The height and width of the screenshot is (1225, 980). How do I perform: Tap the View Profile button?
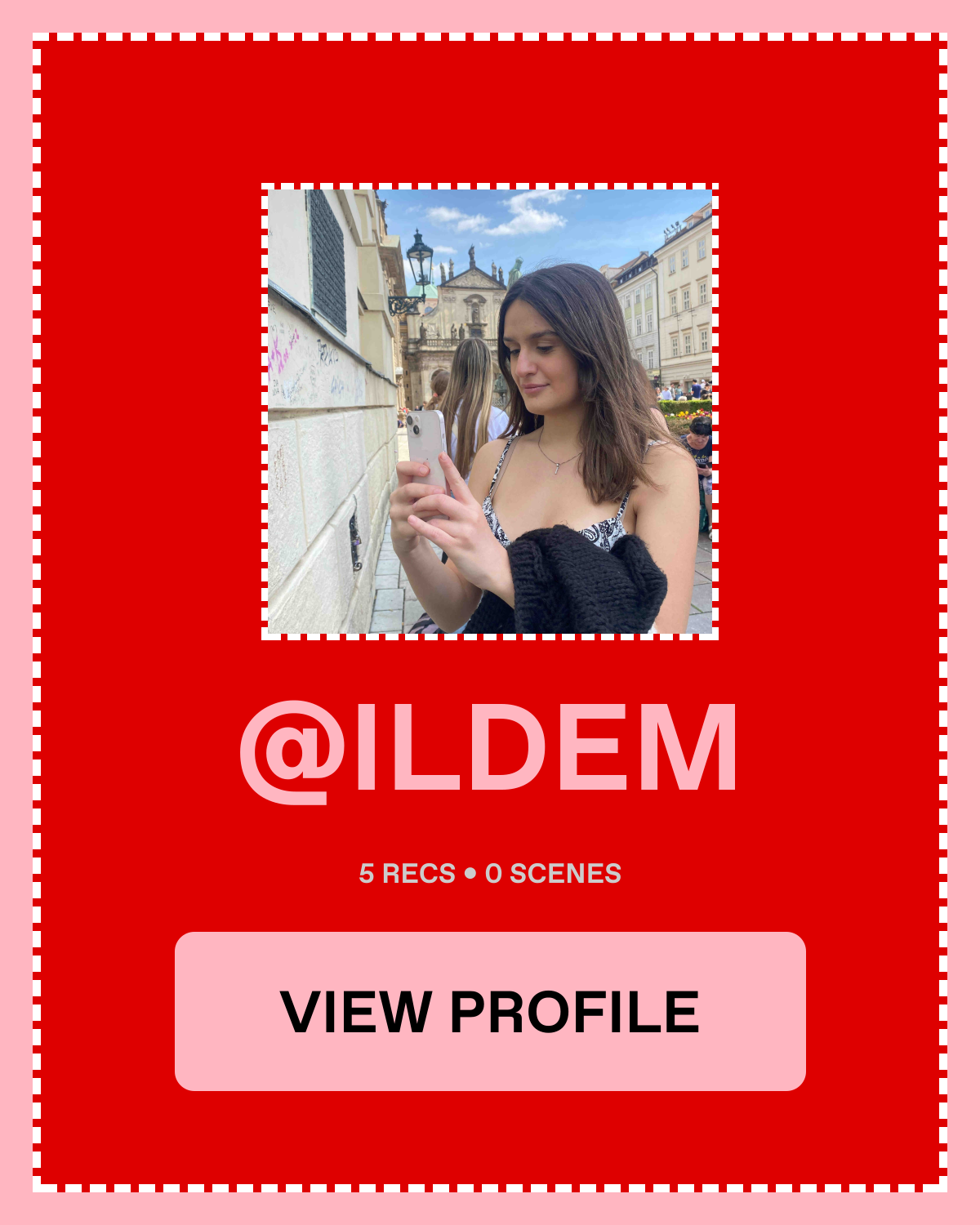pyautogui.click(x=490, y=1011)
